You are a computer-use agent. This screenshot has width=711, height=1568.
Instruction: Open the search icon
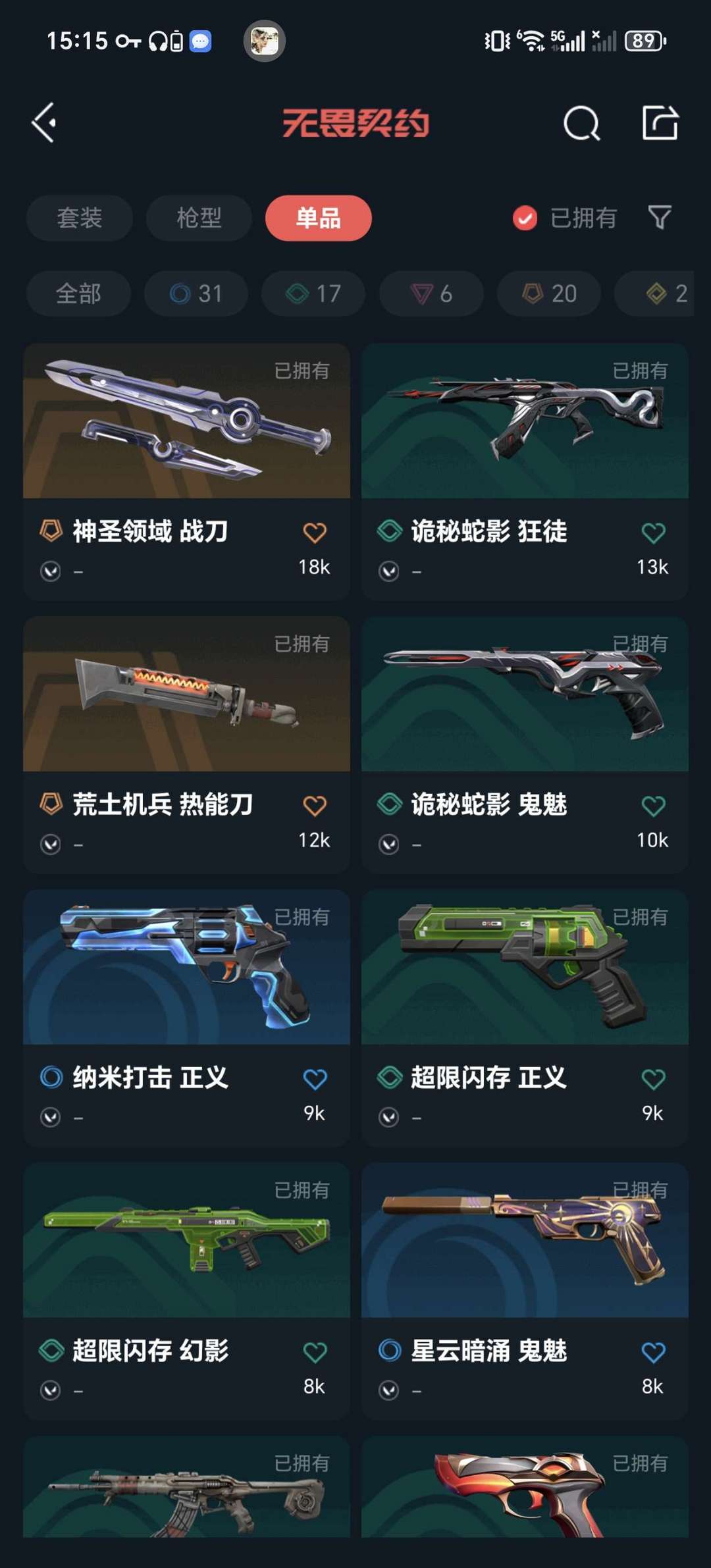[579, 122]
